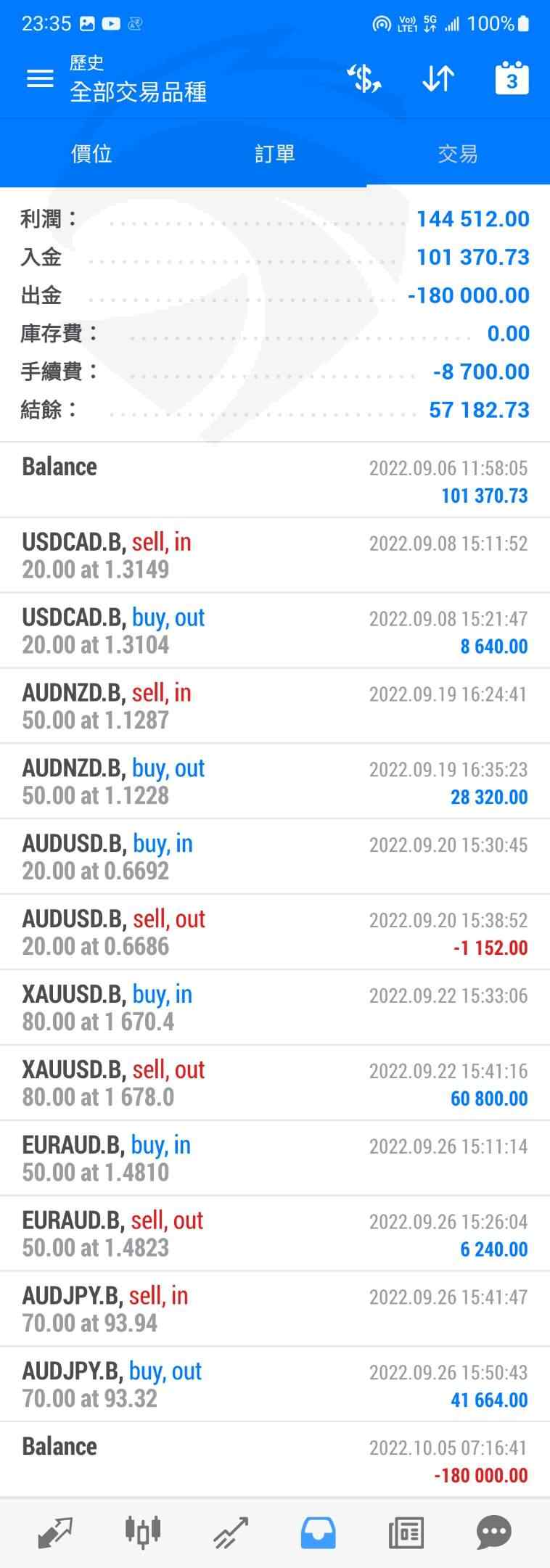
Task: Open the EURAUD.B buy in deal
Action: point(275,1158)
